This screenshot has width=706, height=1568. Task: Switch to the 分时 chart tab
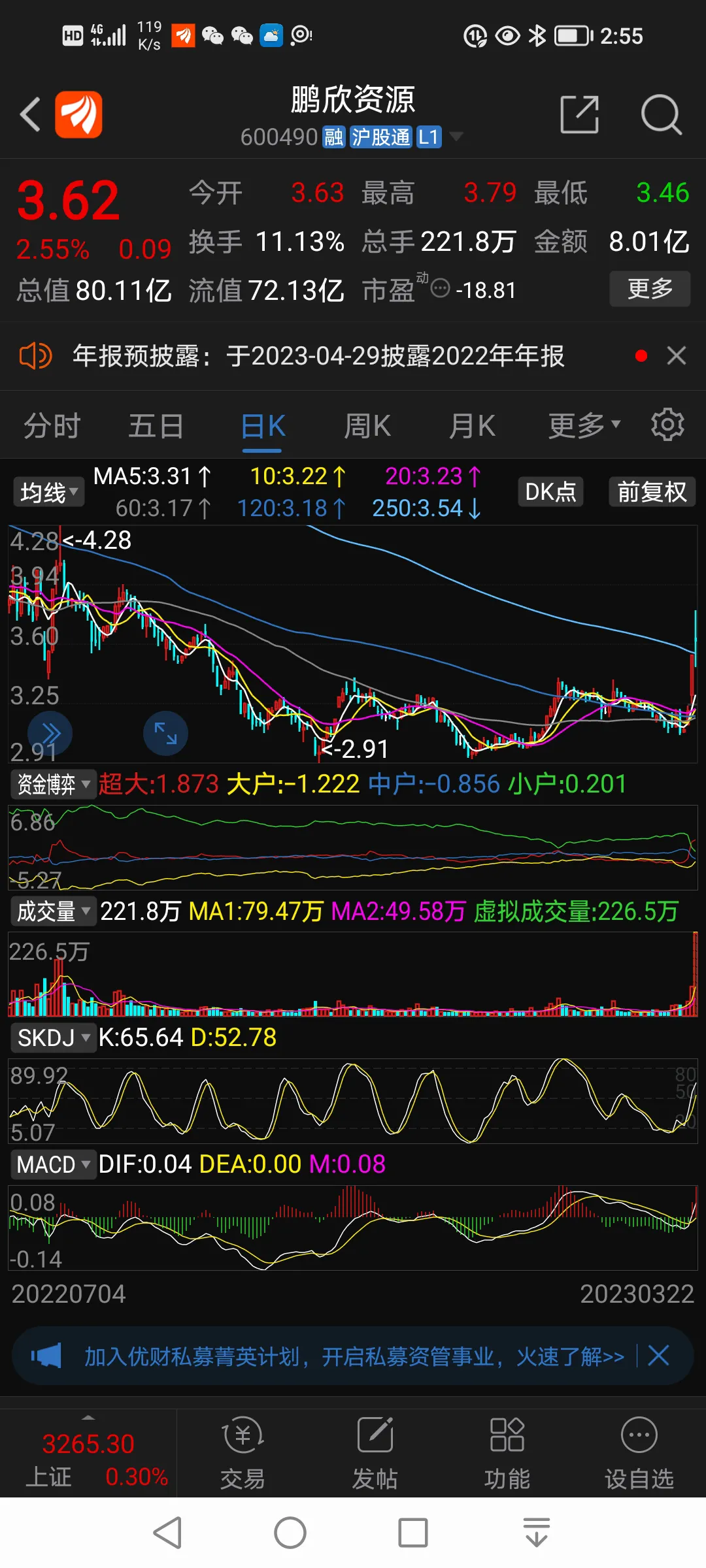(x=52, y=426)
